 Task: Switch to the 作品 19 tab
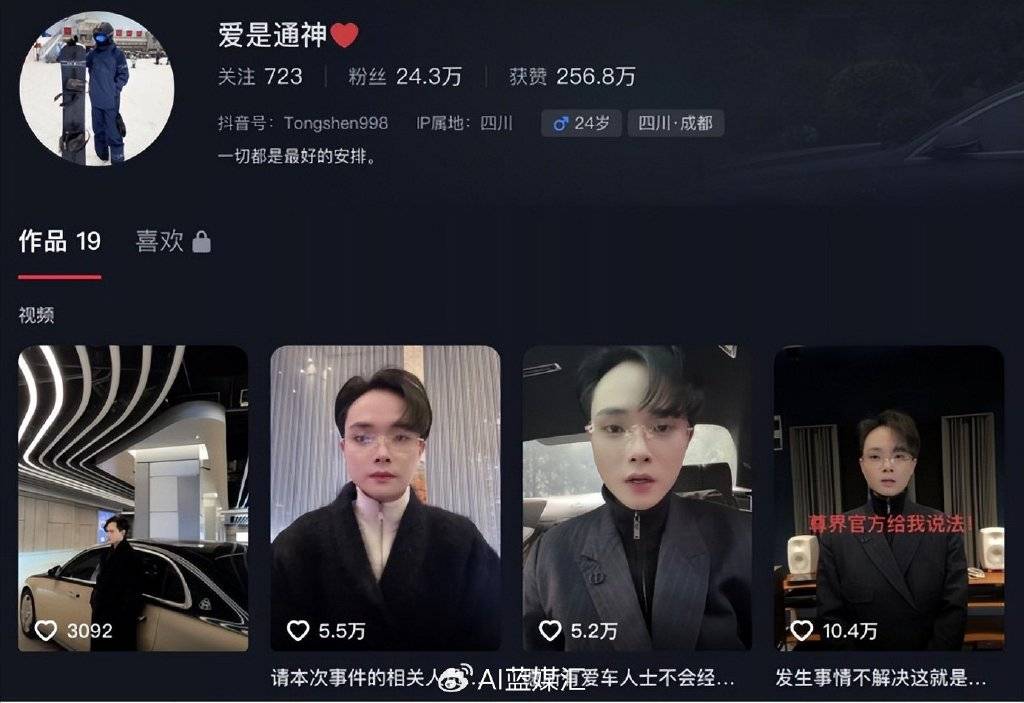point(60,241)
